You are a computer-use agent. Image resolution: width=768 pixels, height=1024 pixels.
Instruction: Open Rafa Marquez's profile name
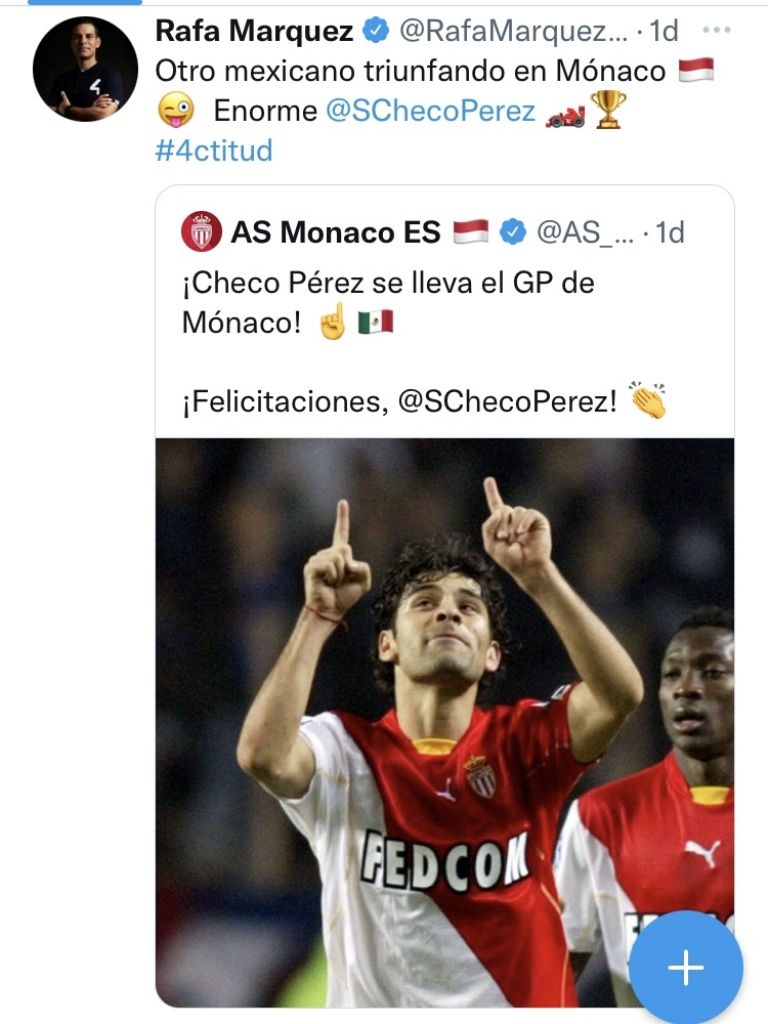(x=255, y=31)
